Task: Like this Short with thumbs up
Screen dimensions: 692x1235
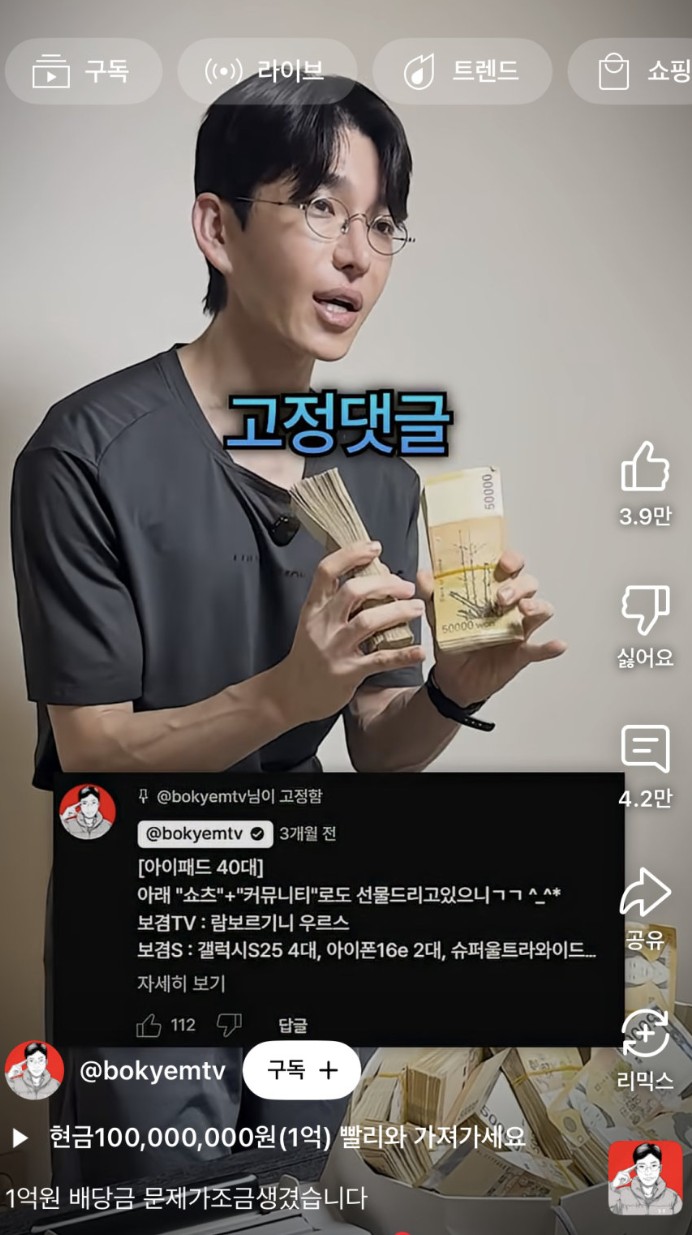Action: tap(645, 467)
